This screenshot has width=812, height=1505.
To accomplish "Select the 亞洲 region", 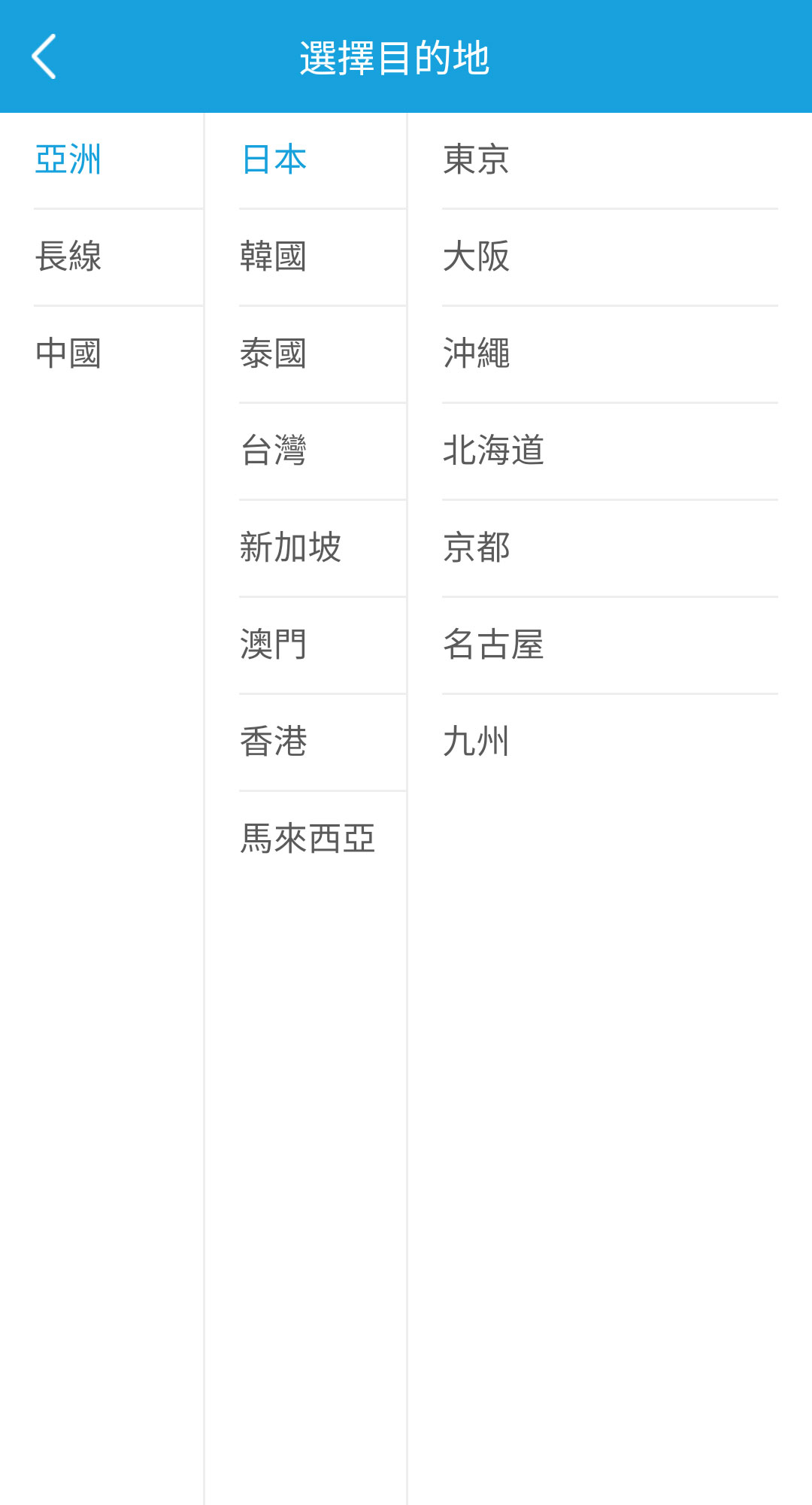I will 68,160.
